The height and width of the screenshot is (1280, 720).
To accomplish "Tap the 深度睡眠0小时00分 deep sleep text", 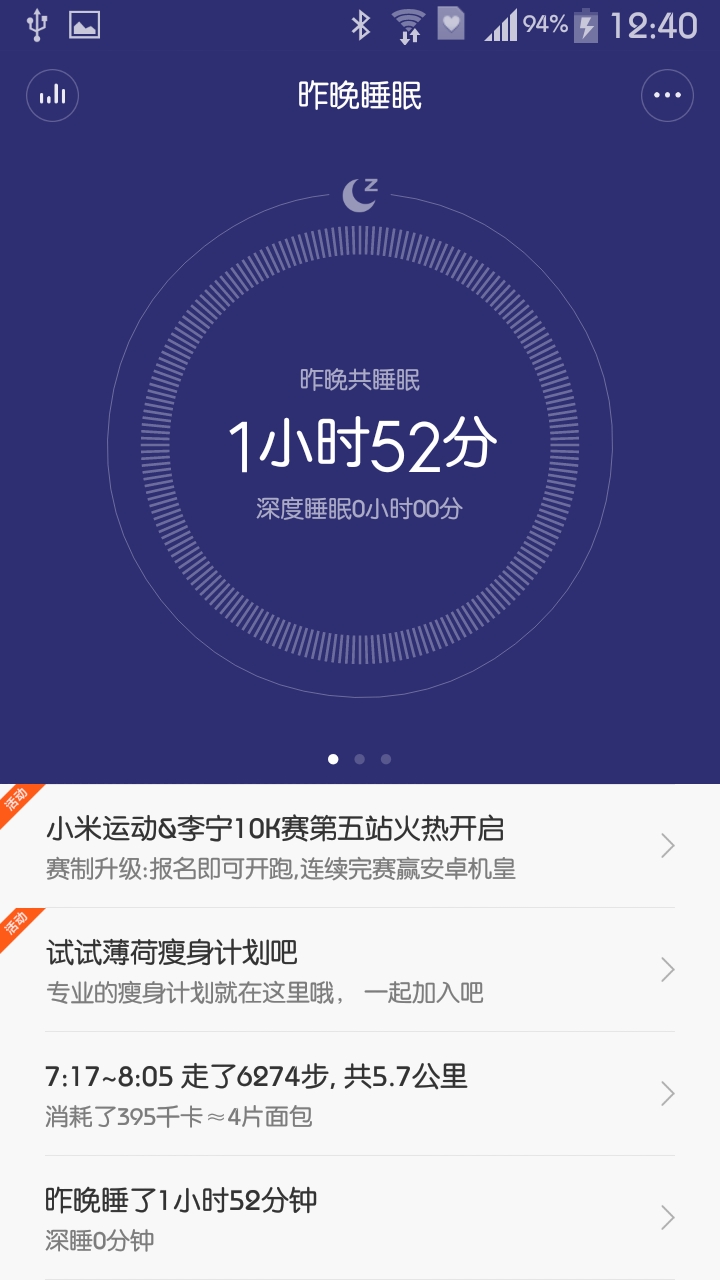I will (x=360, y=508).
